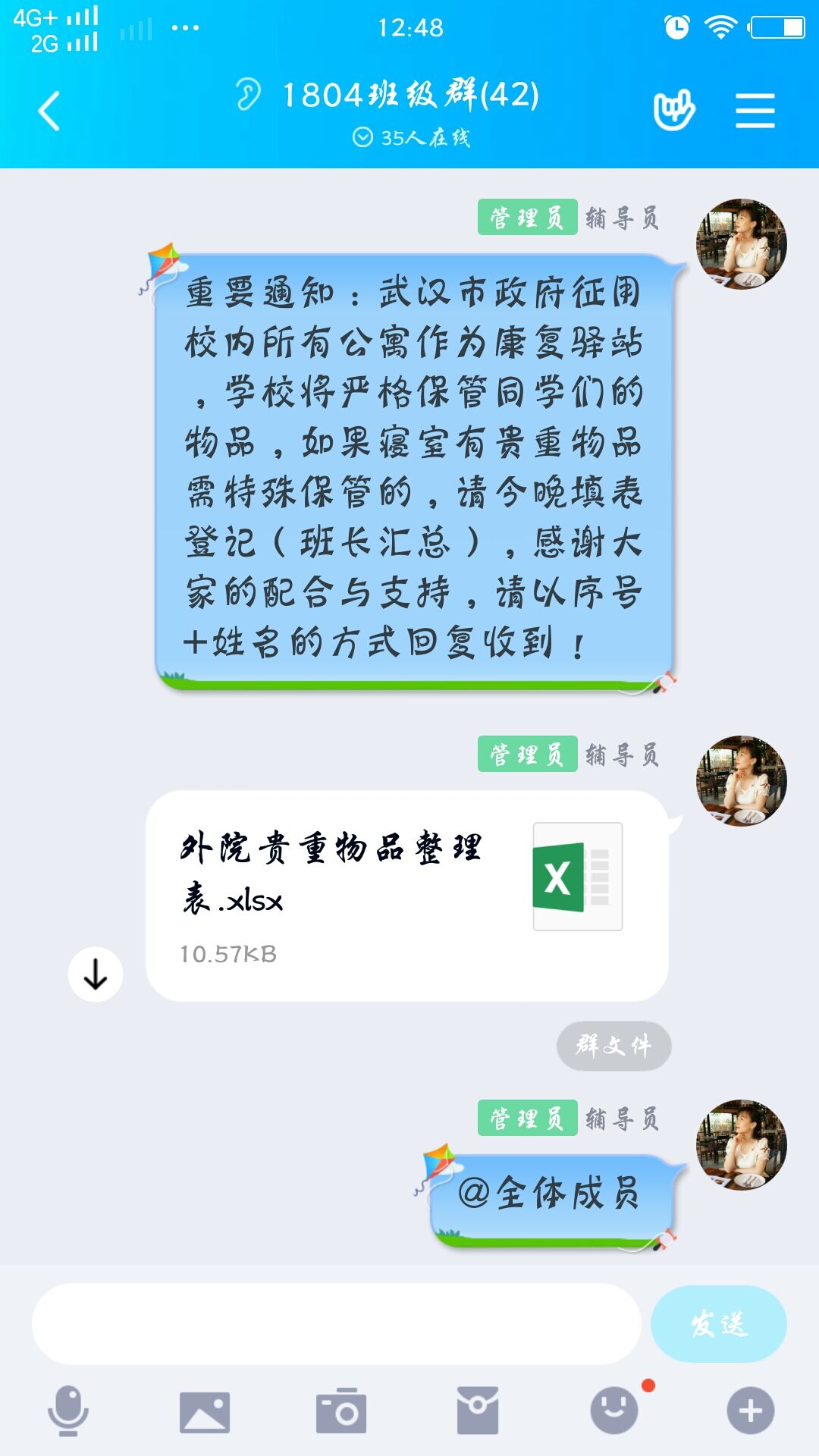Open the red envelope option
The height and width of the screenshot is (1456, 819).
point(478,1411)
